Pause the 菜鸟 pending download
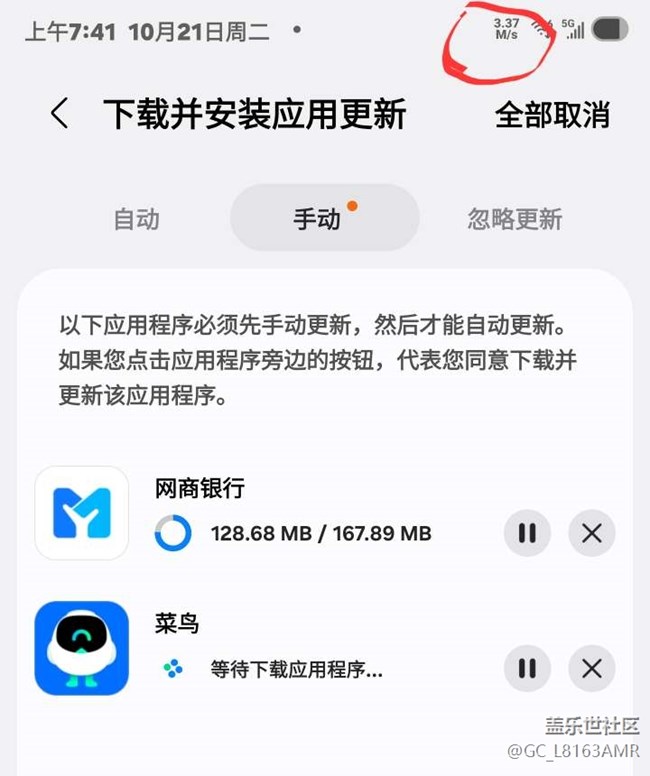650x776 pixels. 527,668
